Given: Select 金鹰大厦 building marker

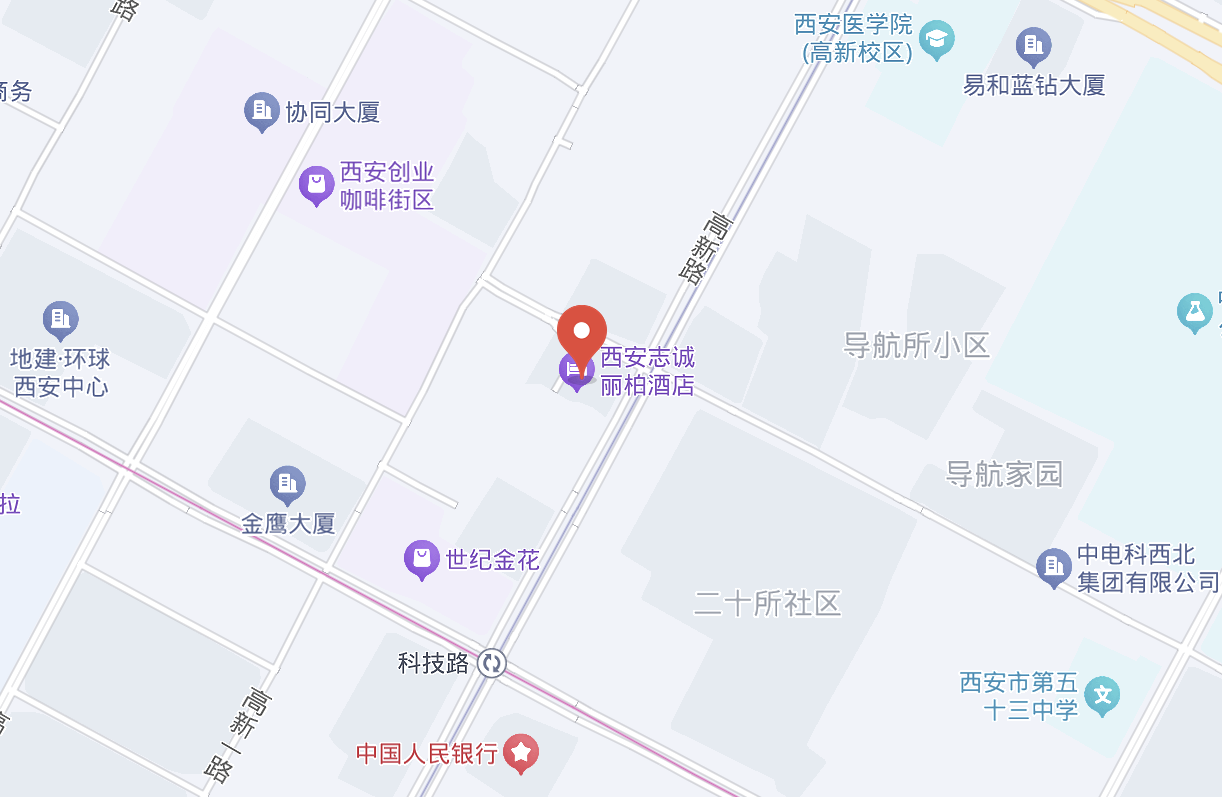Looking at the screenshot, I should pyautogui.click(x=288, y=486).
